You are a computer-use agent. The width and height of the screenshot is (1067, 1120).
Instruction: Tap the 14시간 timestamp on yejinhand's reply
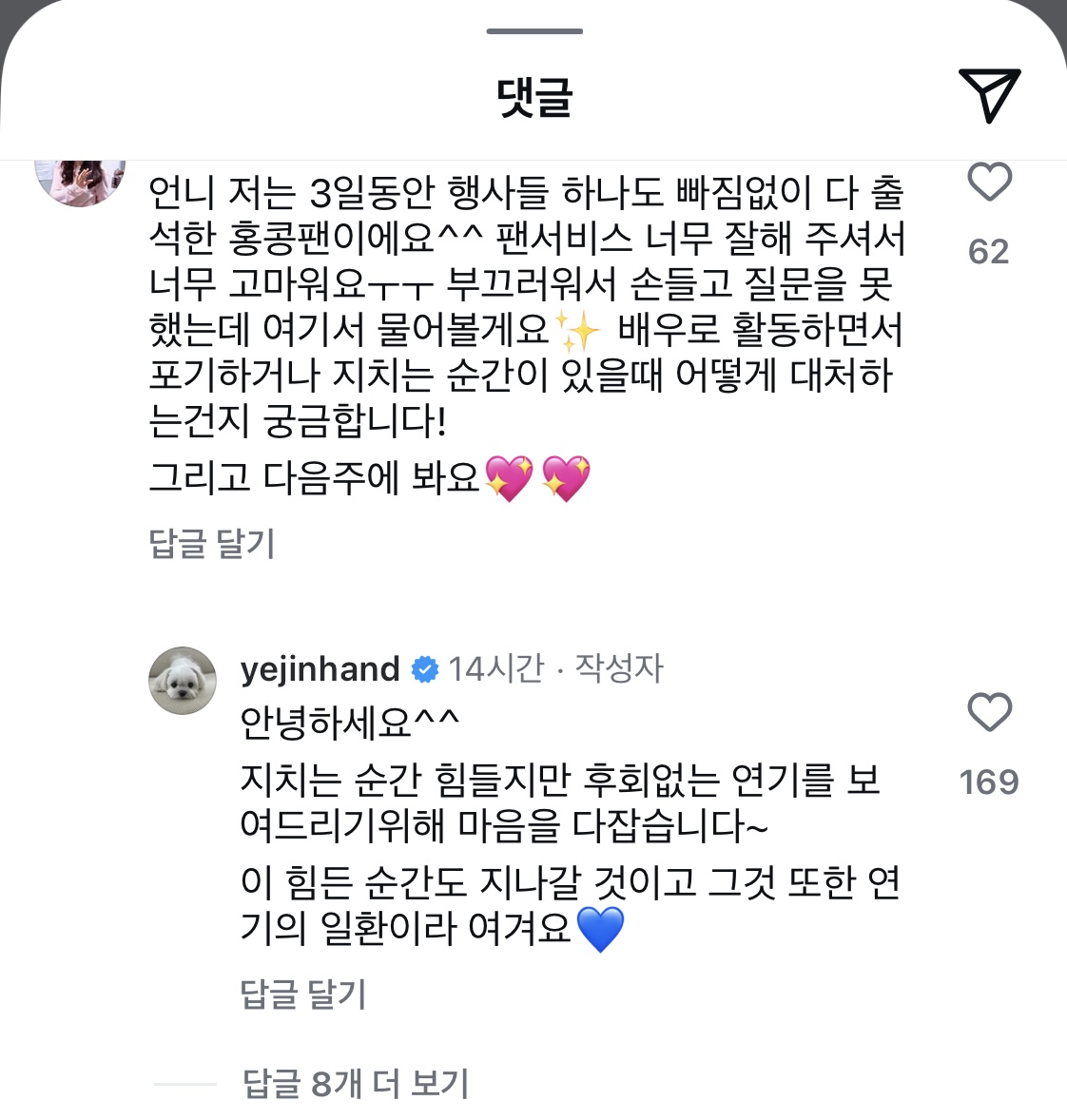point(495,668)
